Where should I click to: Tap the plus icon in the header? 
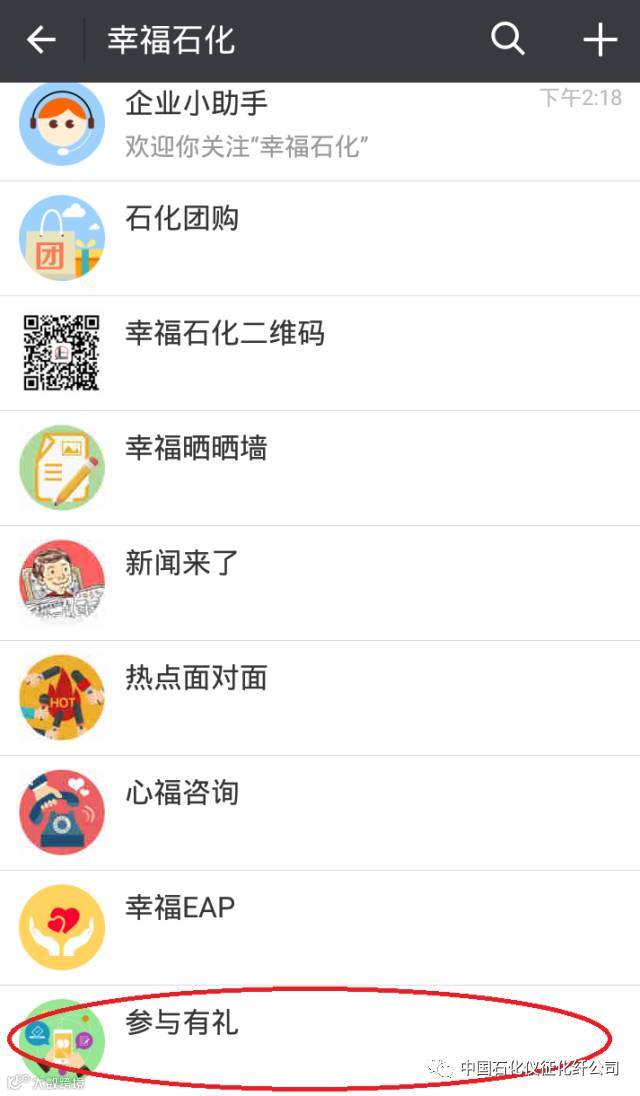[600, 40]
